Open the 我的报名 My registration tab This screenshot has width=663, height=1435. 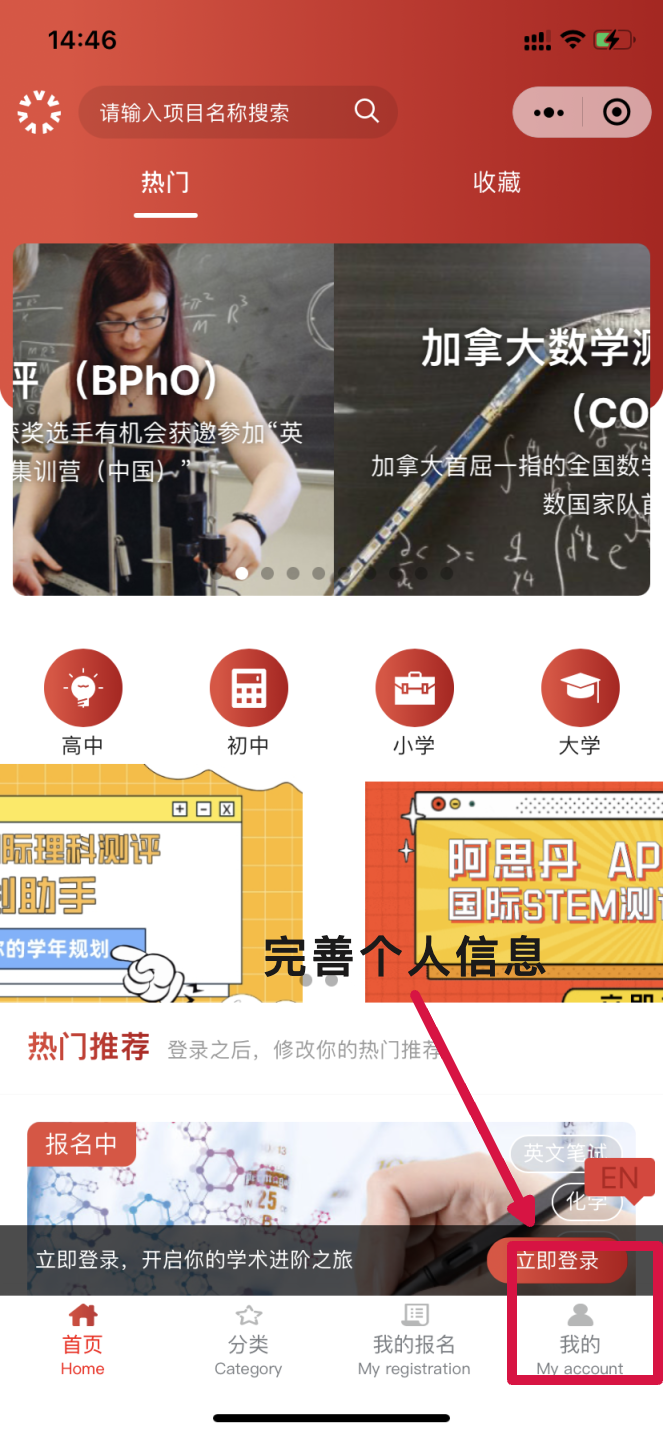414,1340
